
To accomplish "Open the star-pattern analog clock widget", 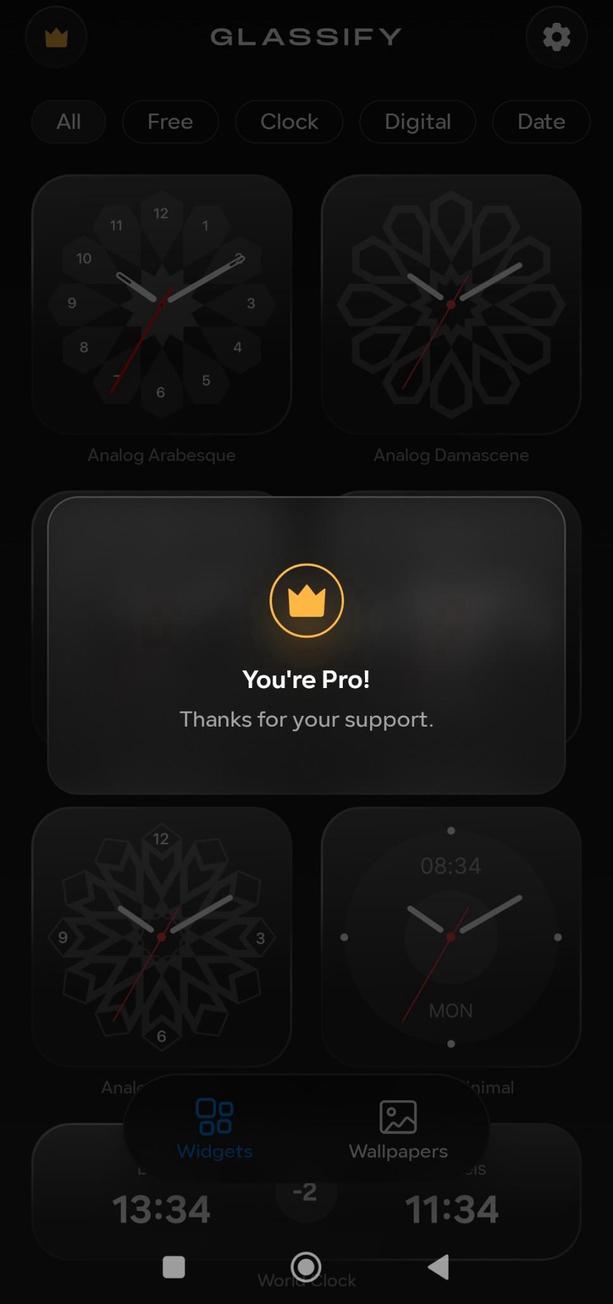I will (x=162, y=936).
